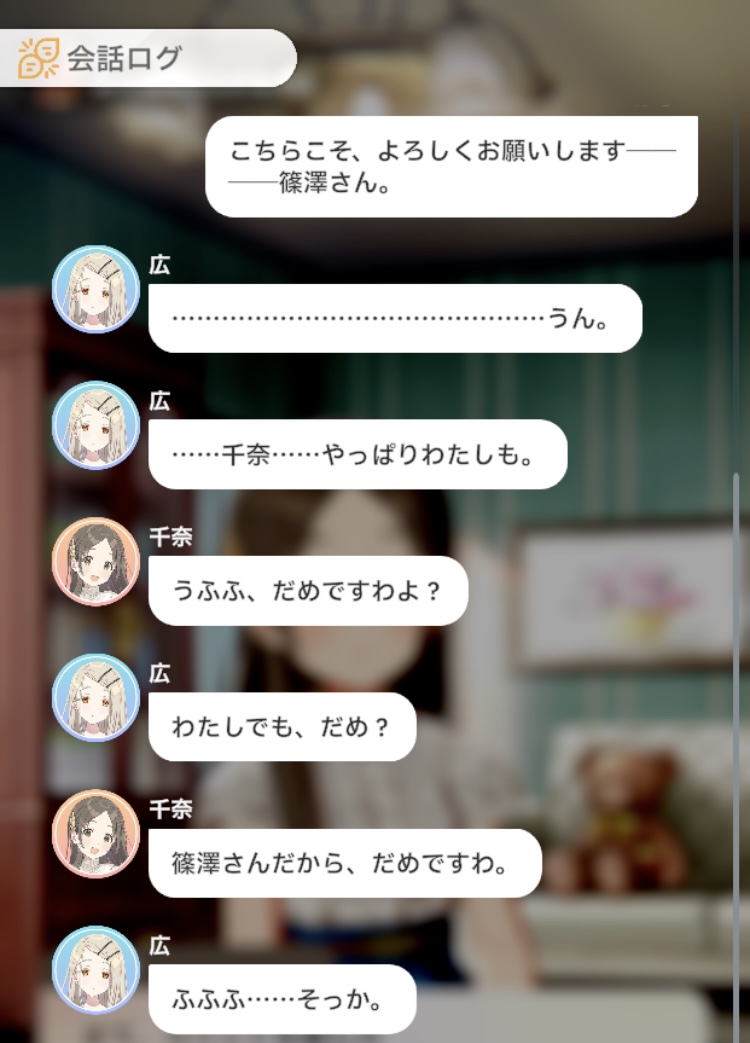Viewport: 750px width, 1043px height.
Task: Replay China's line うふふ、だめですわよ?
Action: point(307,590)
